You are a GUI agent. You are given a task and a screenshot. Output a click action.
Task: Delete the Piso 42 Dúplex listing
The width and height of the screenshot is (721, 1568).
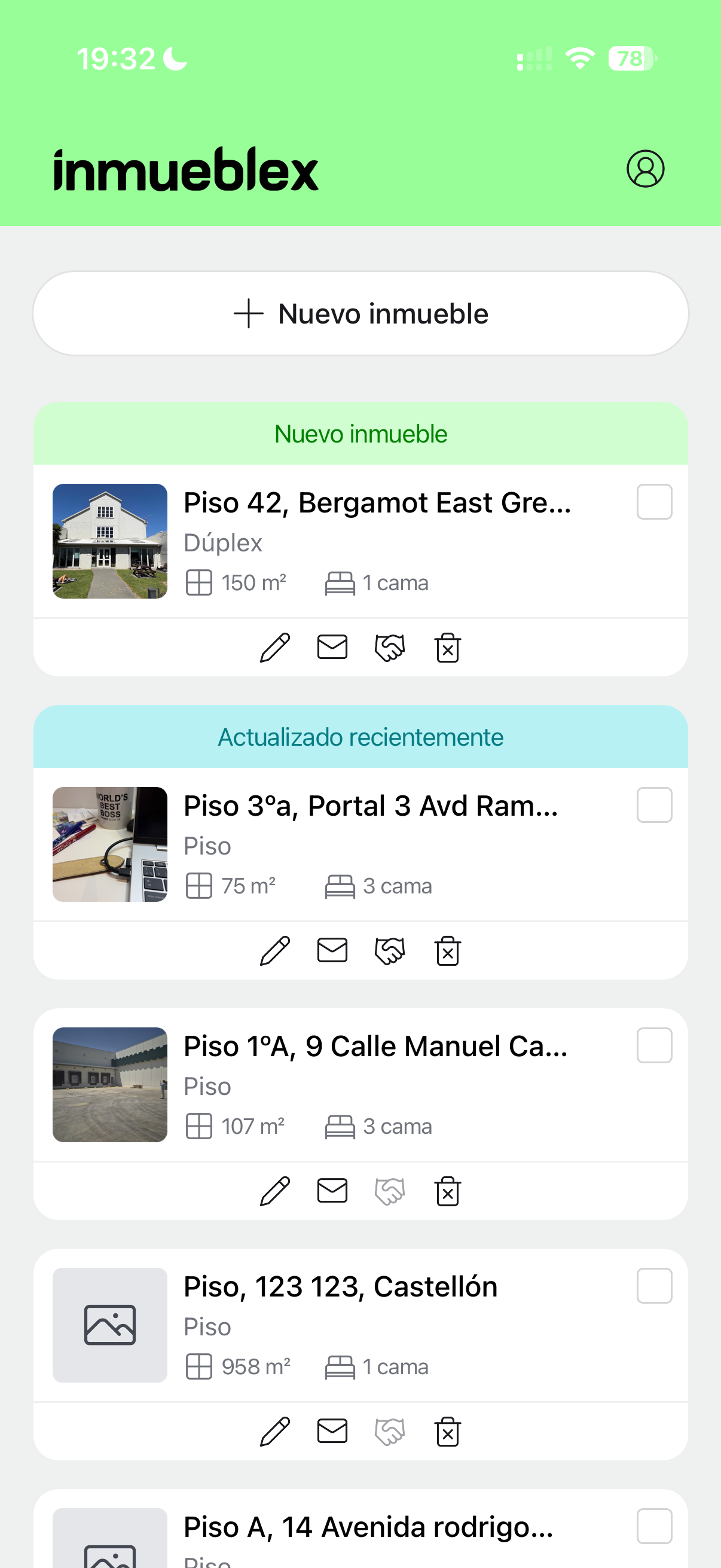(x=447, y=647)
